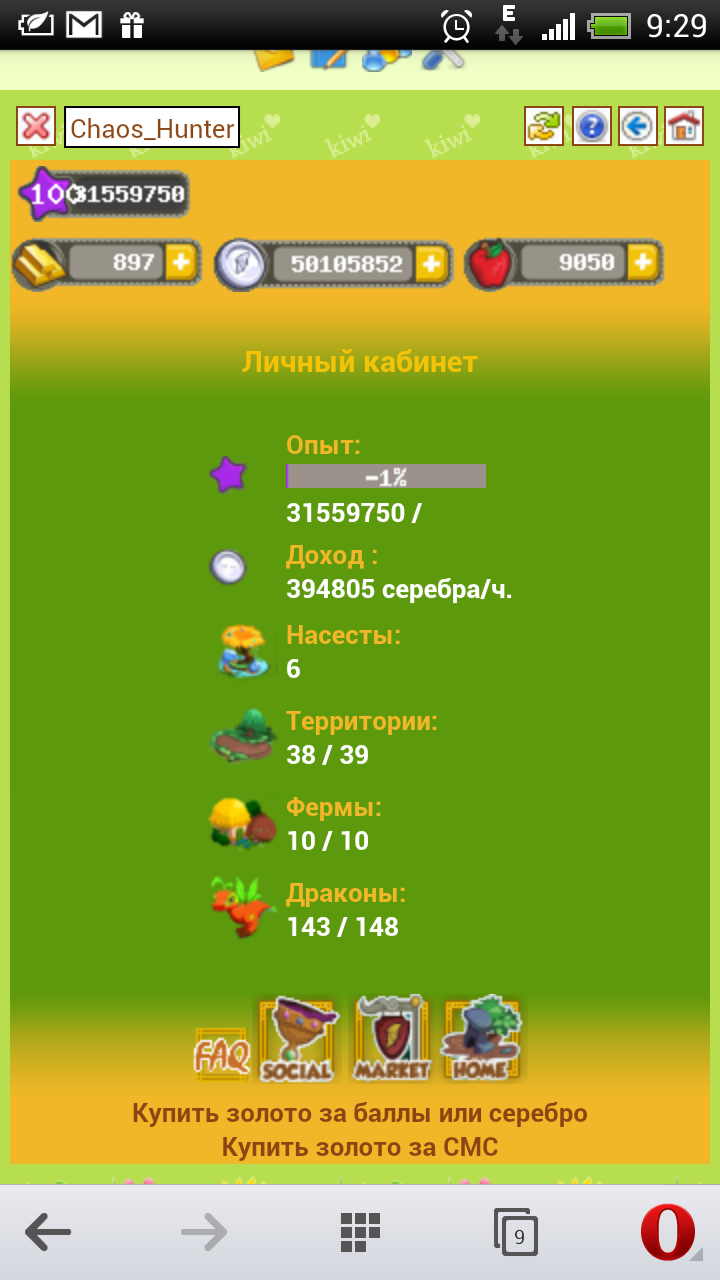Viewport: 720px width, 1280px height.
Task: Add gold with the plus button
Action: 181,263
